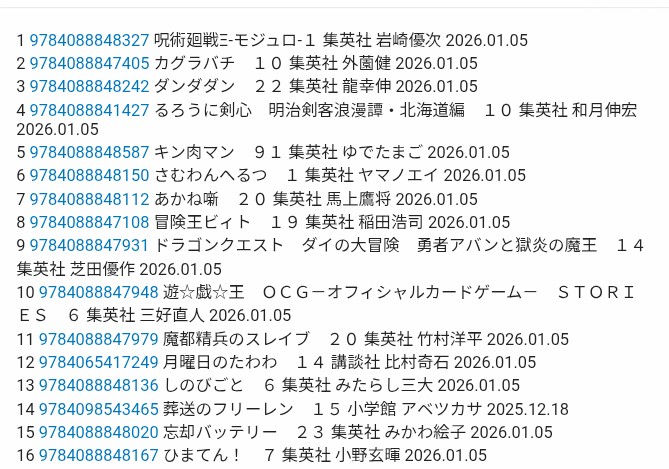This screenshot has width=669, height=469.
Task: Open ISBN link 9784088848136 for しのびごと
Action: coord(98,386)
